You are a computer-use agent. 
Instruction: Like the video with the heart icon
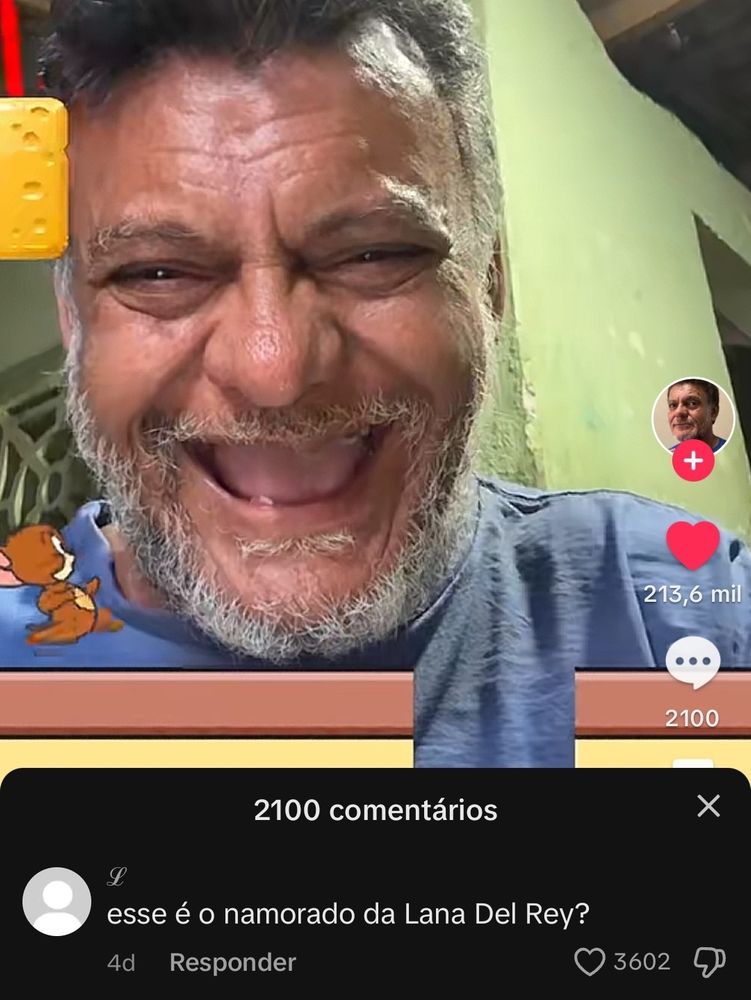pos(693,545)
